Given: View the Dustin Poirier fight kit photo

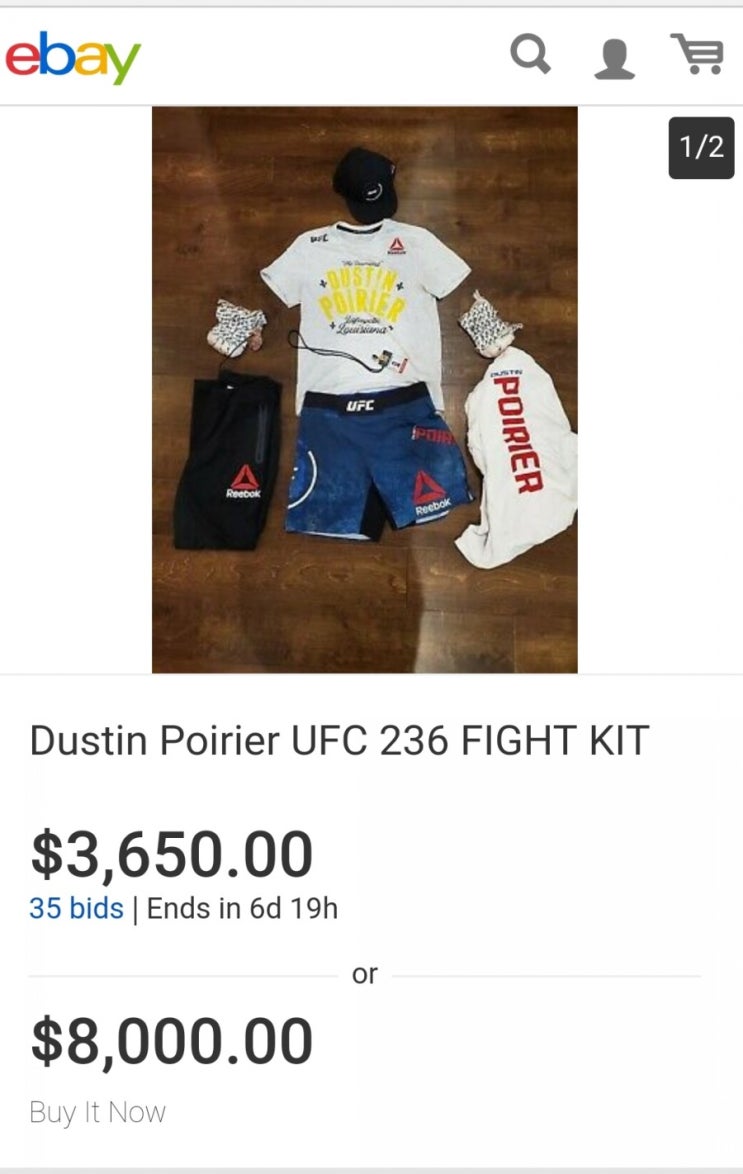Looking at the screenshot, I should (x=364, y=390).
